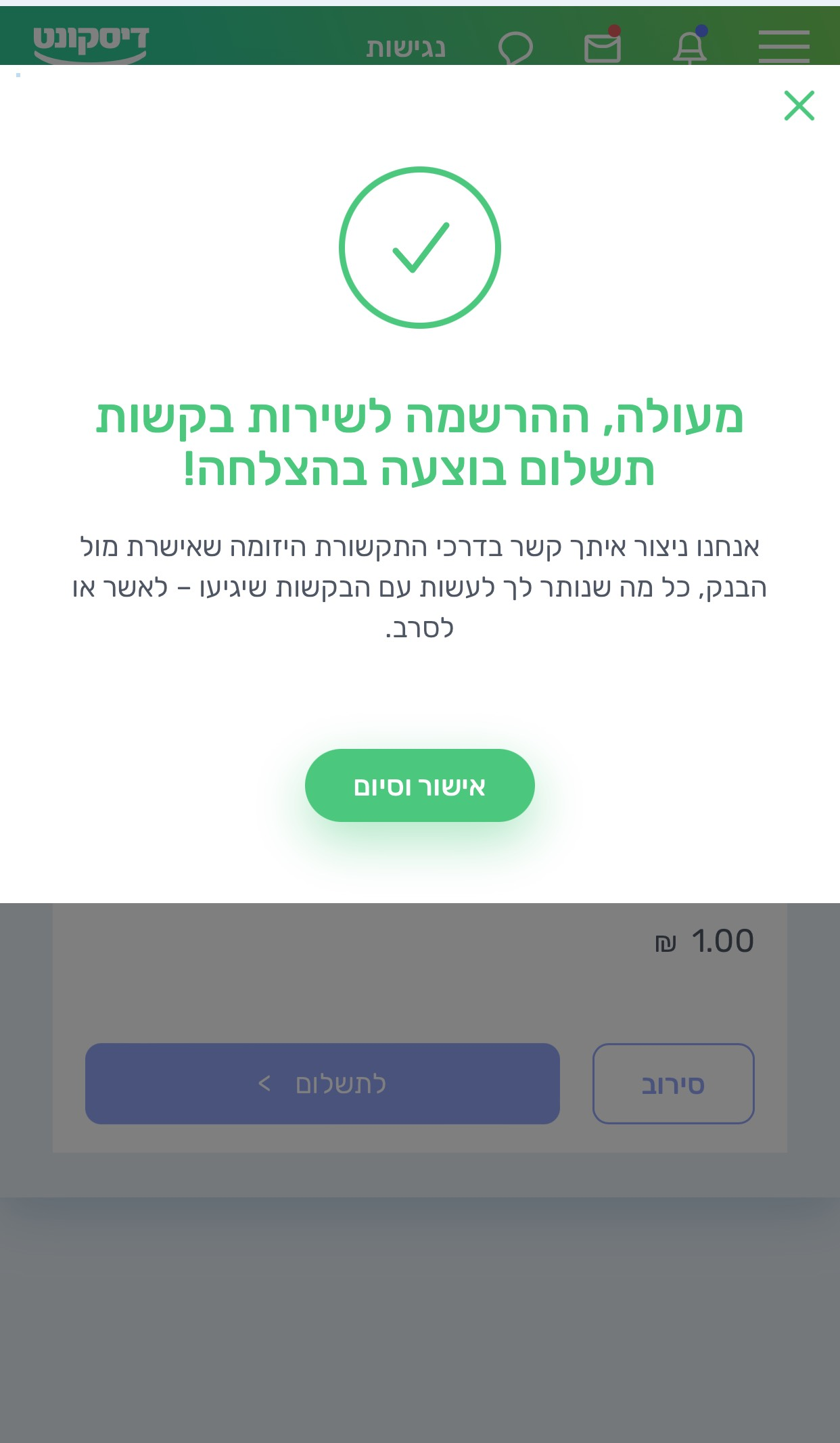
Task: Open the notifications bell
Action: pos(690,47)
